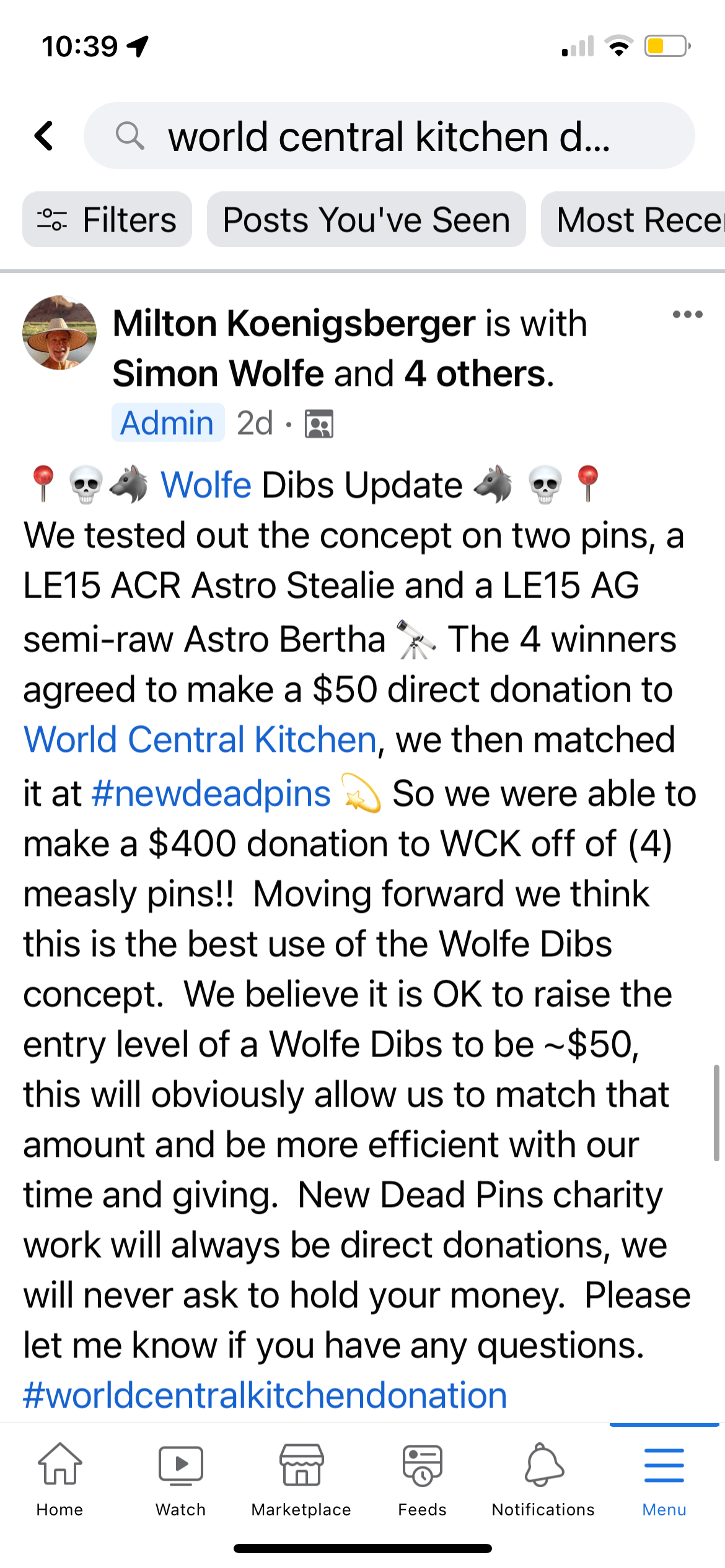
Task: Open the blue Wolfe mention link
Action: click(x=206, y=485)
